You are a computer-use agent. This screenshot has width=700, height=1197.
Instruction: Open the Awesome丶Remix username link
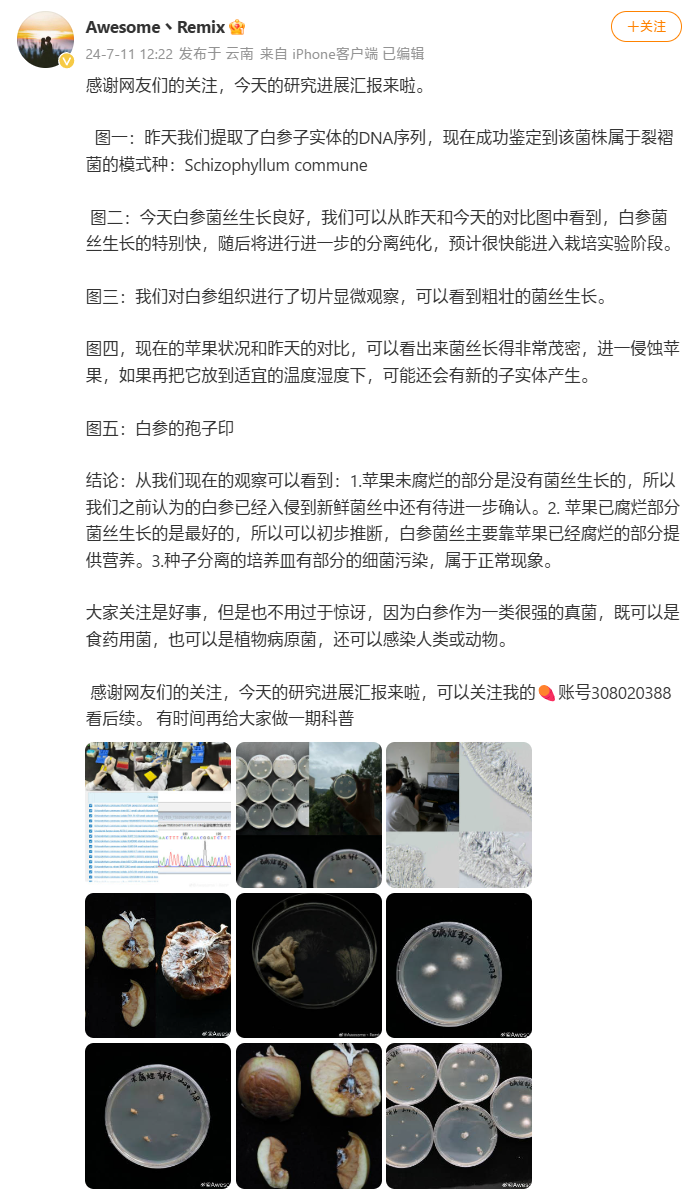pyautogui.click(x=156, y=27)
